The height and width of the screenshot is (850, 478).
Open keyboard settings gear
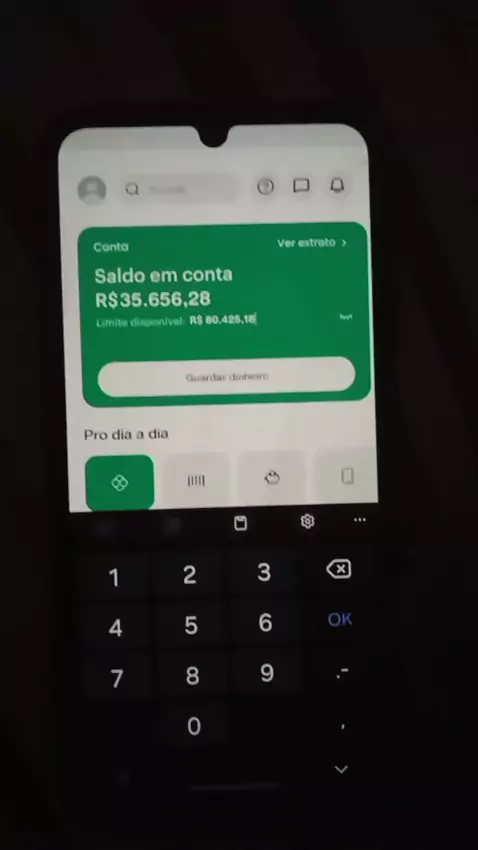(307, 521)
